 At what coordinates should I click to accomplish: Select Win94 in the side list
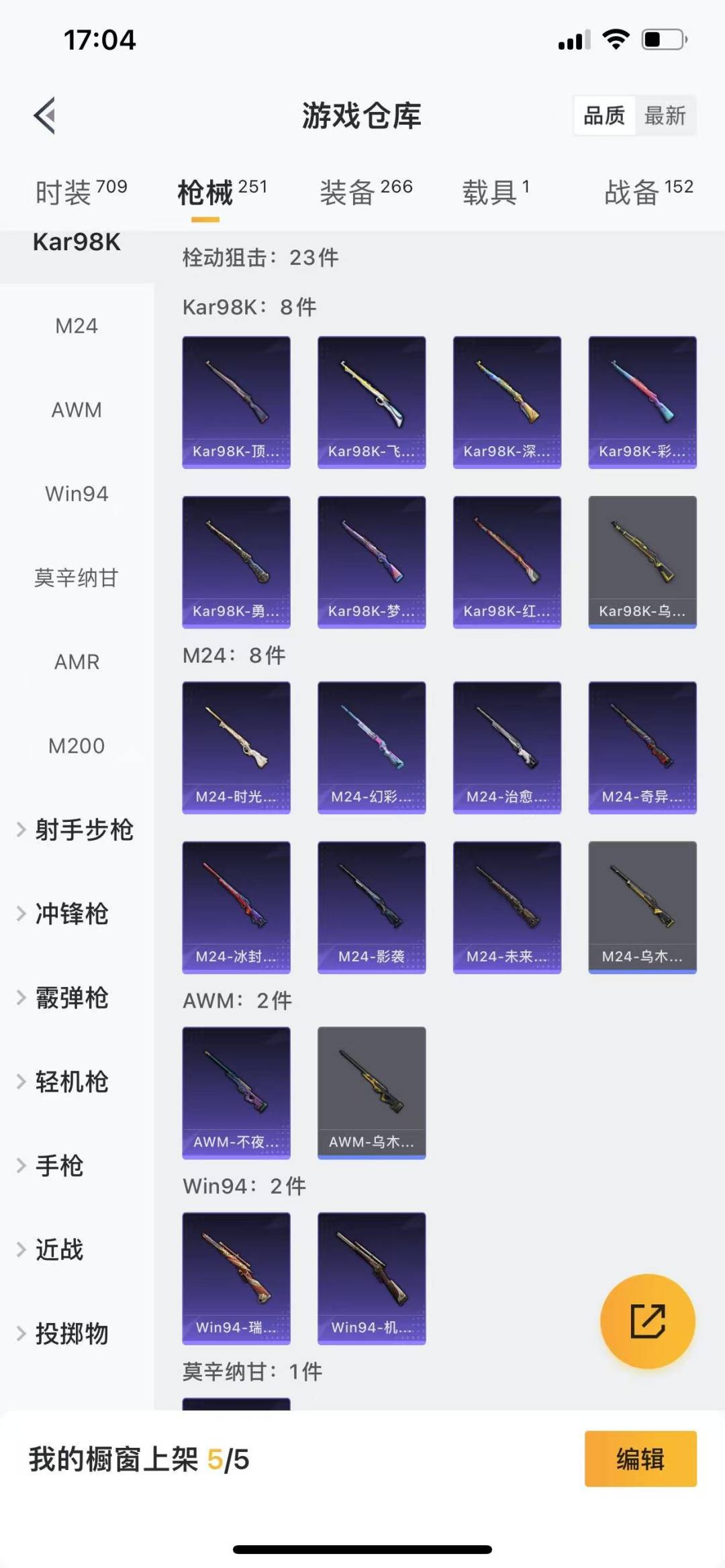click(77, 494)
